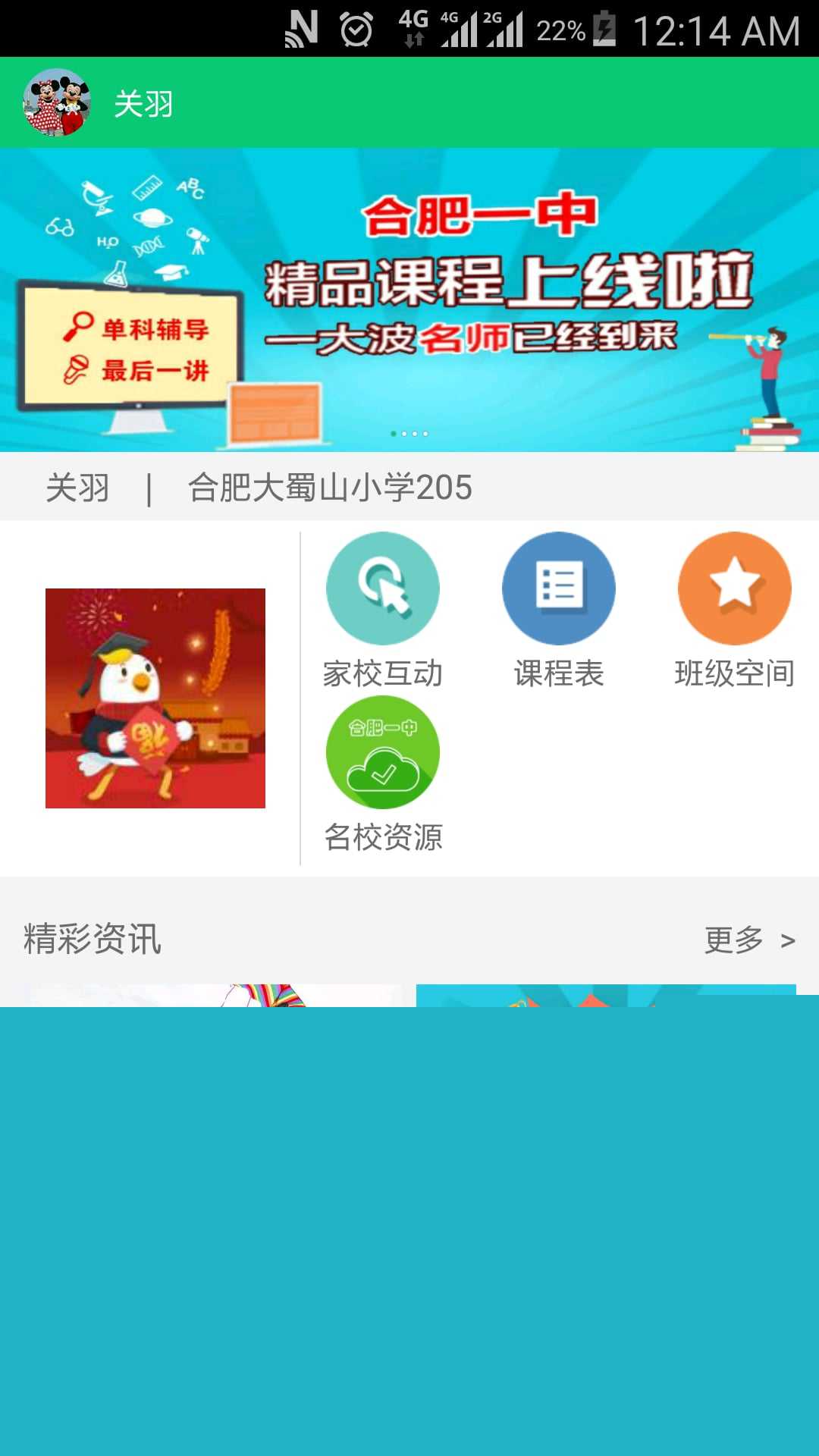This screenshot has width=819, height=1456.
Task: Open the profile avatar in the header
Action: pos(57,102)
